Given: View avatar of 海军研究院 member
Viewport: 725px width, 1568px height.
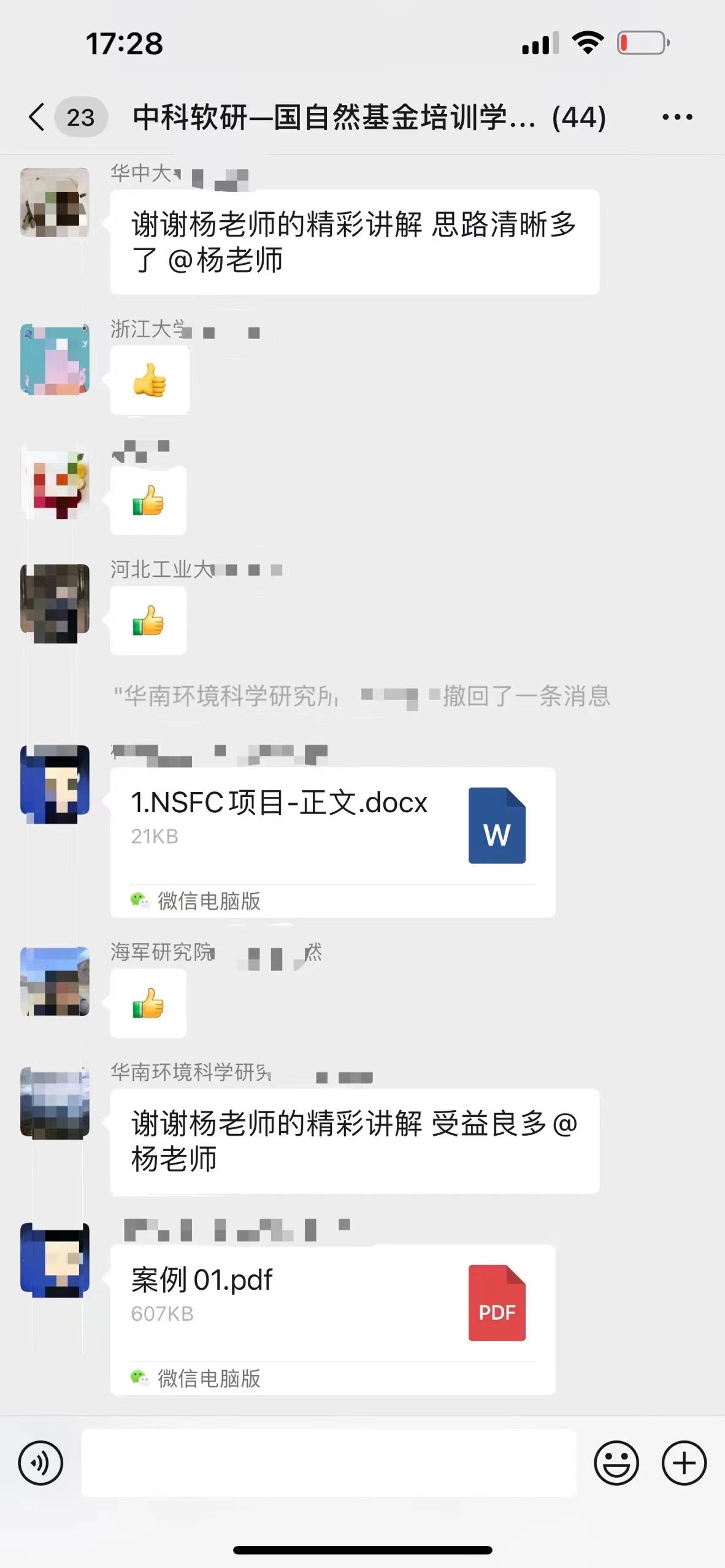Looking at the screenshot, I should click(55, 981).
